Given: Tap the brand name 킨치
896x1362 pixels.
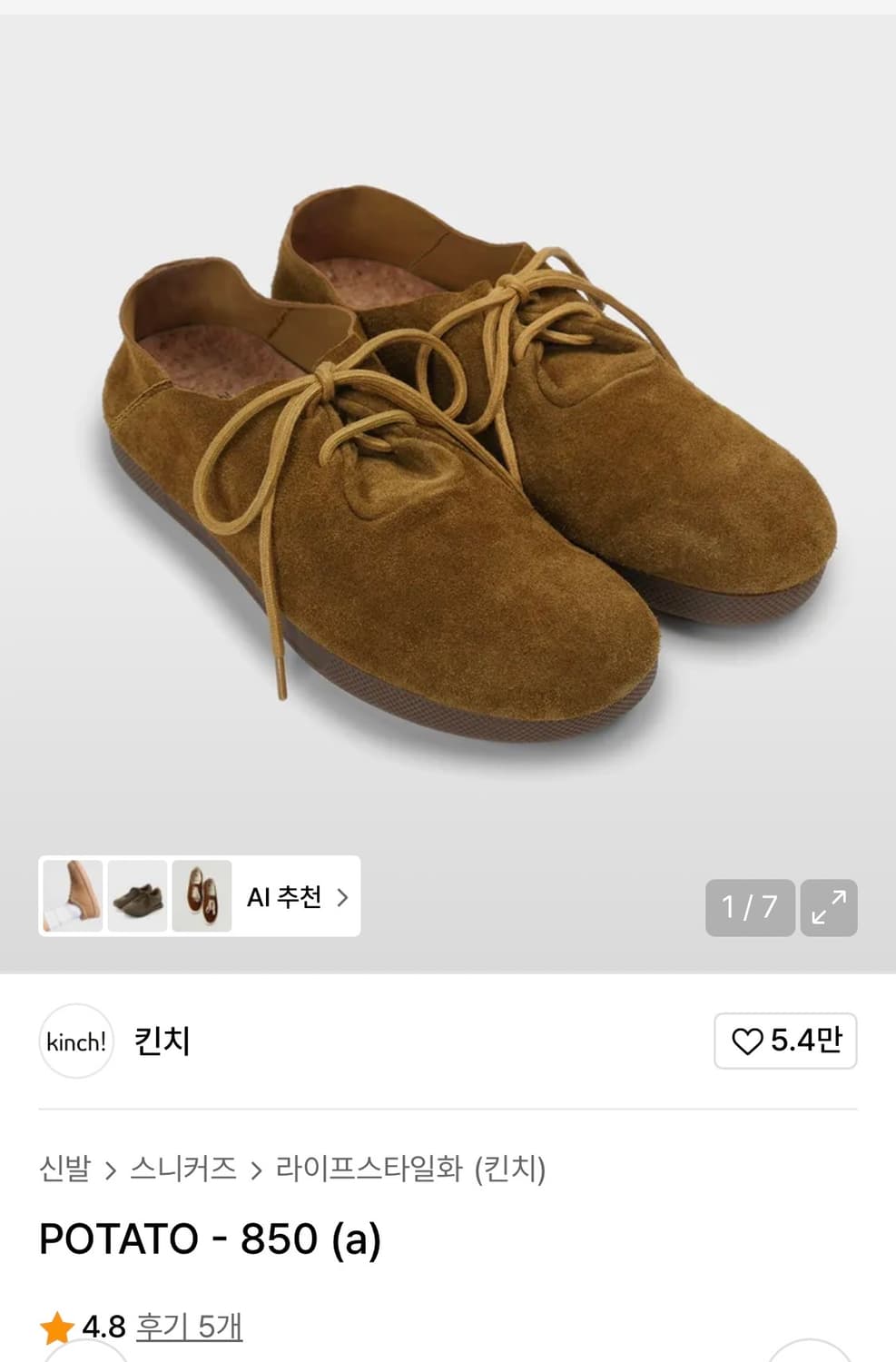Looking at the screenshot, I should pos(162,1041).
